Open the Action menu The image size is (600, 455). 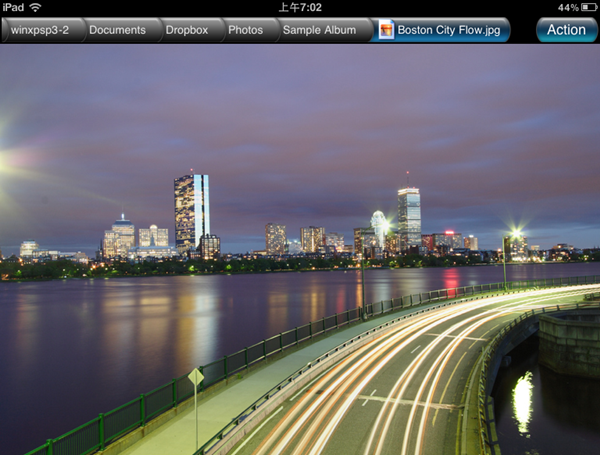pyautogui.click(x=566, y=30)
